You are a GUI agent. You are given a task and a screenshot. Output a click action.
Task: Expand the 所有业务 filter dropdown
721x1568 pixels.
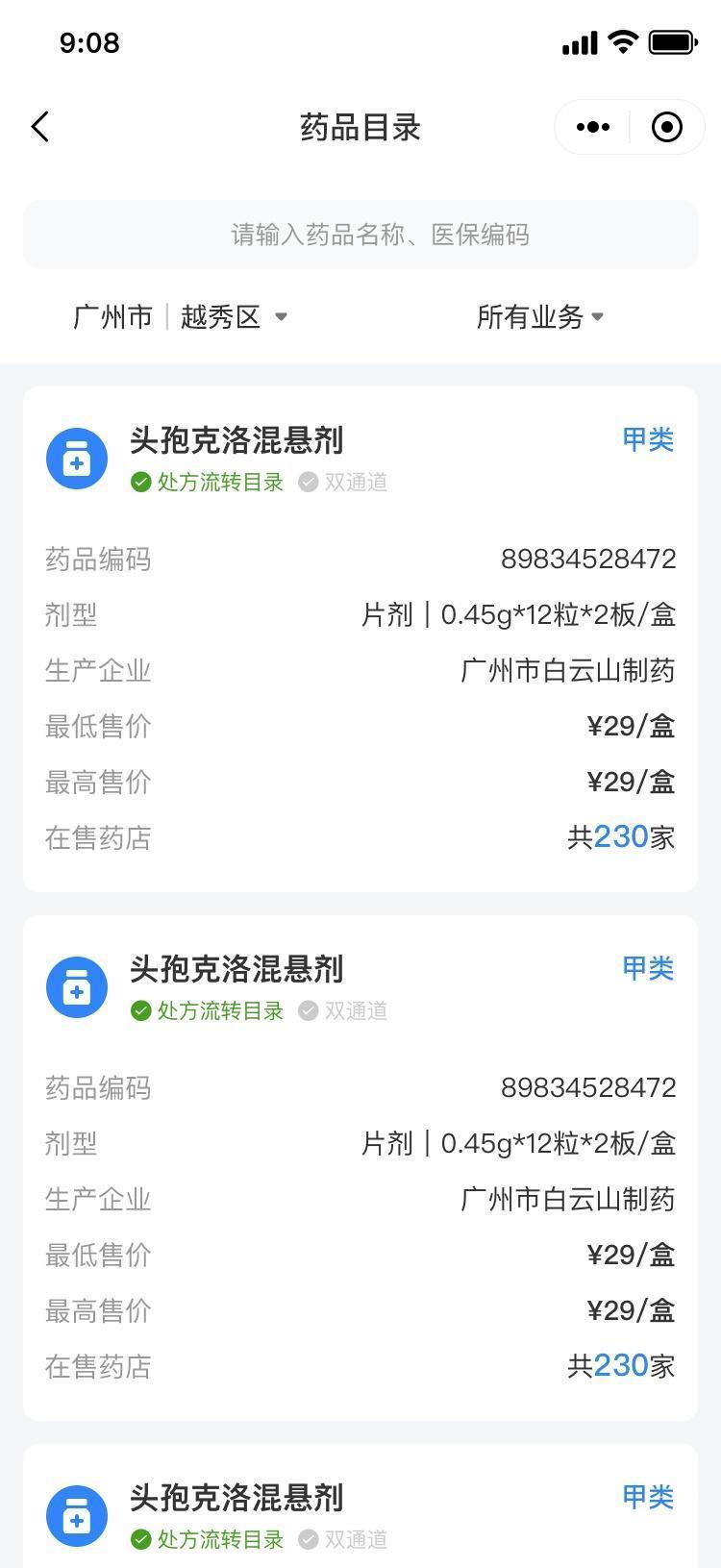pyautogui.click(x=539, y=316)
